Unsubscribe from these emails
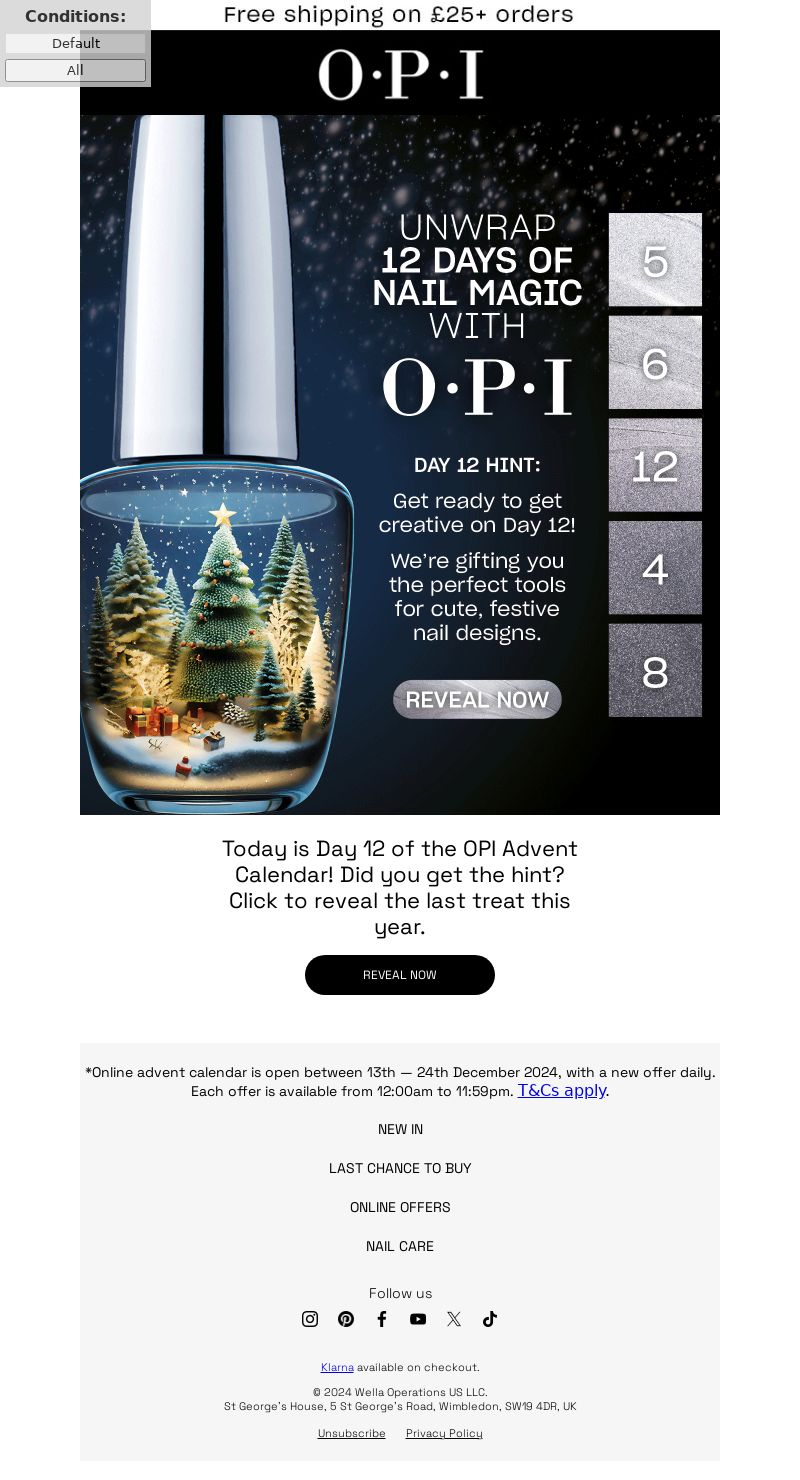800x1480 pixels. click(x=351, y=1433)
